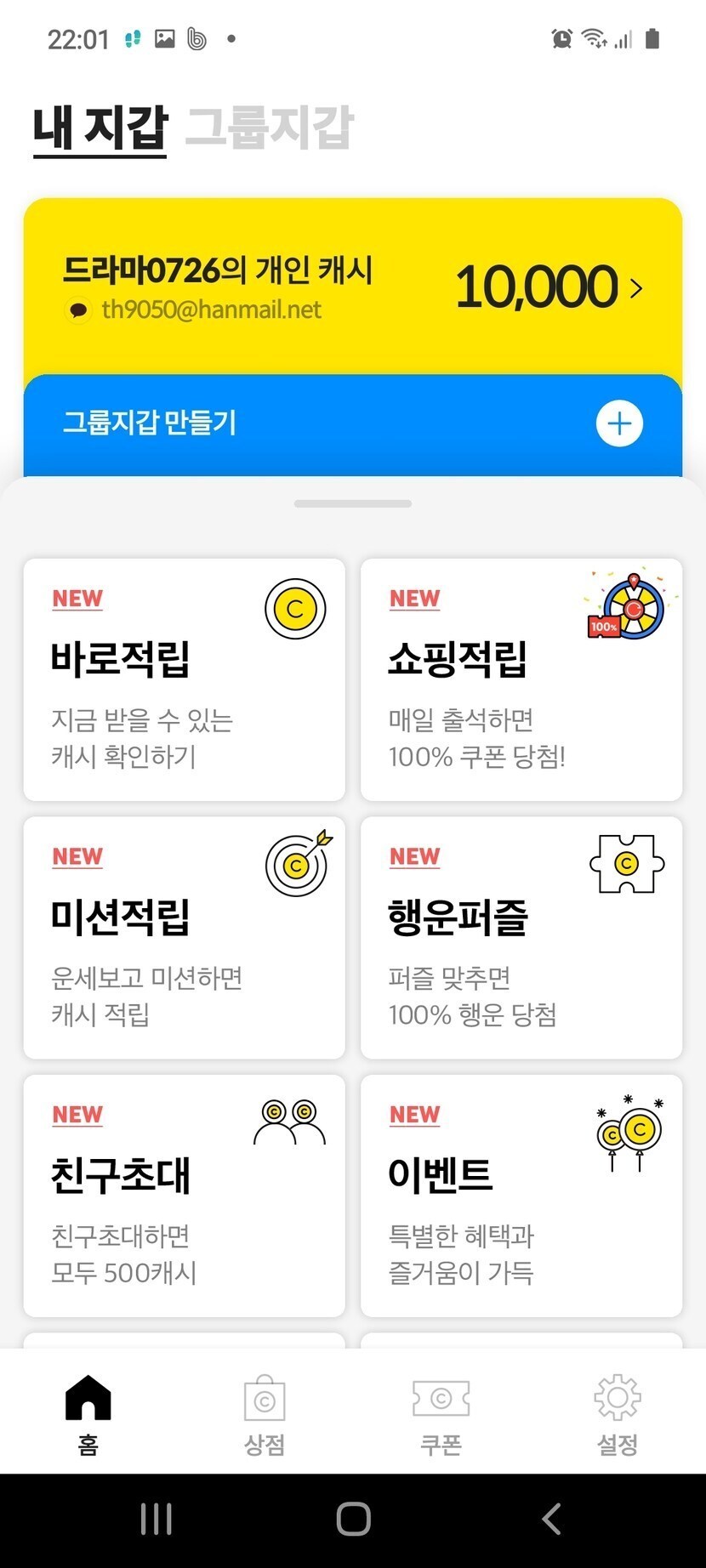Open the 친구초대 card
This screenshot has height=1568, width=706.
[x=184, y=1195]
